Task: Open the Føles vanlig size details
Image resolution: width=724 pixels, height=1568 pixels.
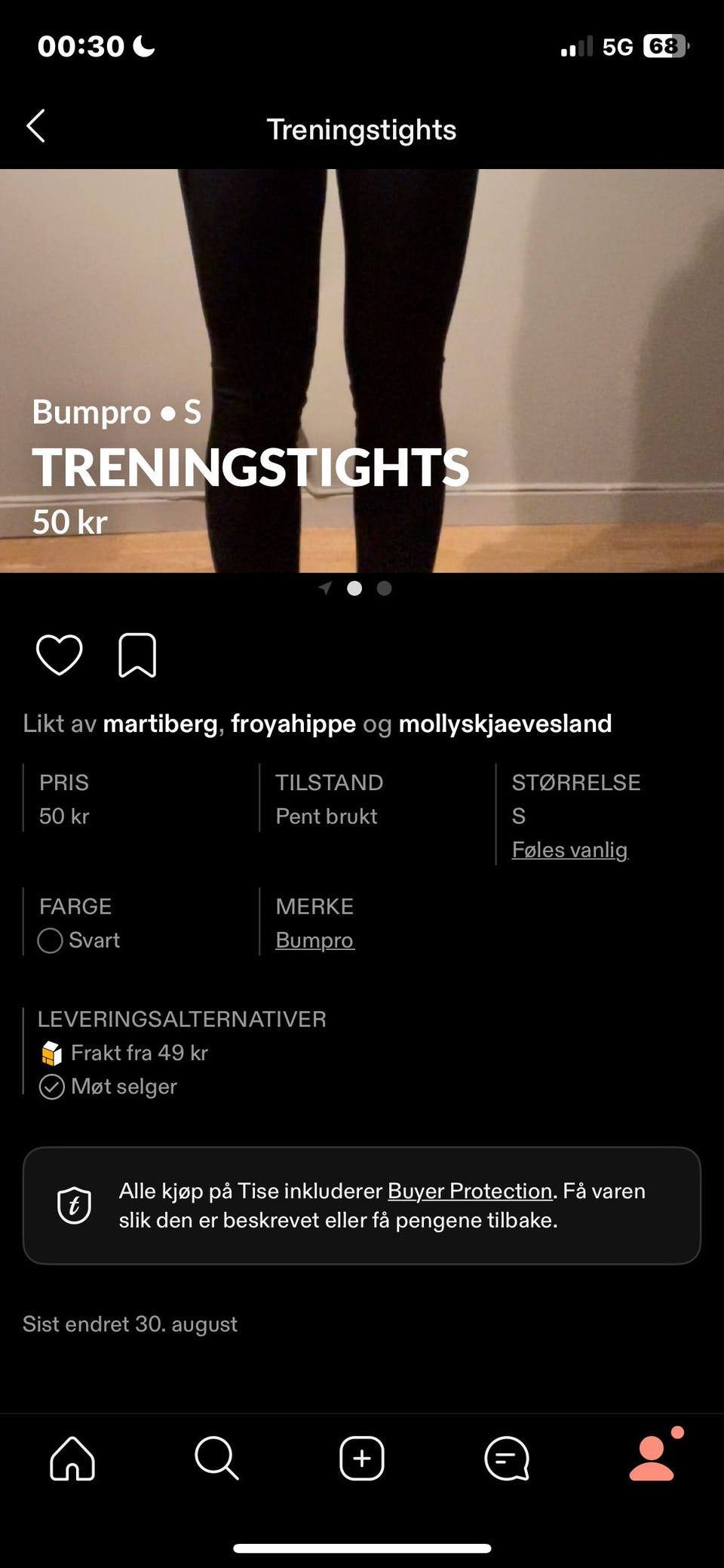Action: coord(571,849)
